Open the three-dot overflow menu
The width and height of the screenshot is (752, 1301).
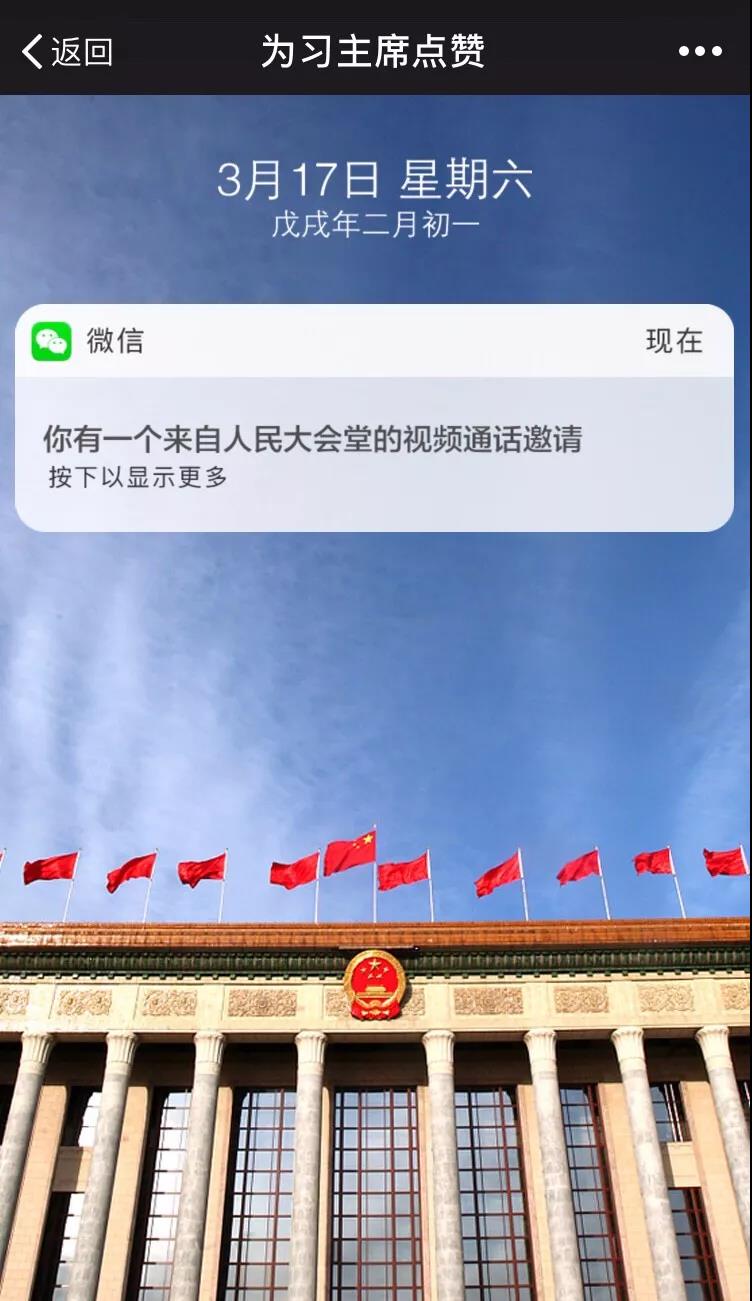700,51
